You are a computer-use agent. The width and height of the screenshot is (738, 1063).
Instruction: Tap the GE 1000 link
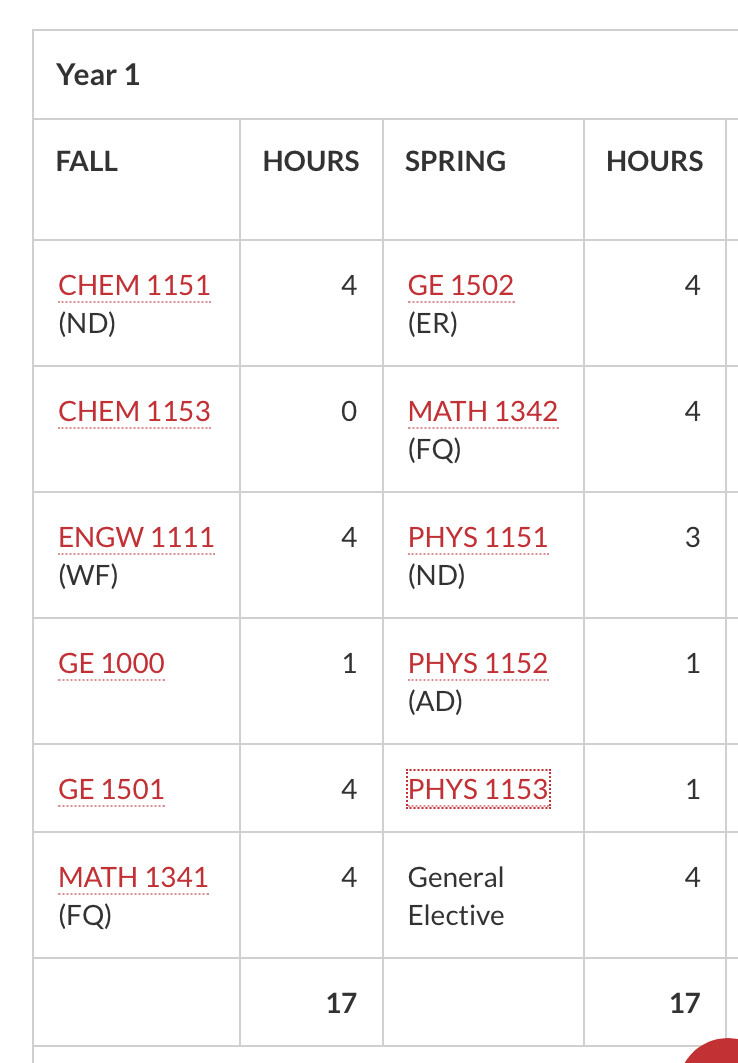pos(111,664)
